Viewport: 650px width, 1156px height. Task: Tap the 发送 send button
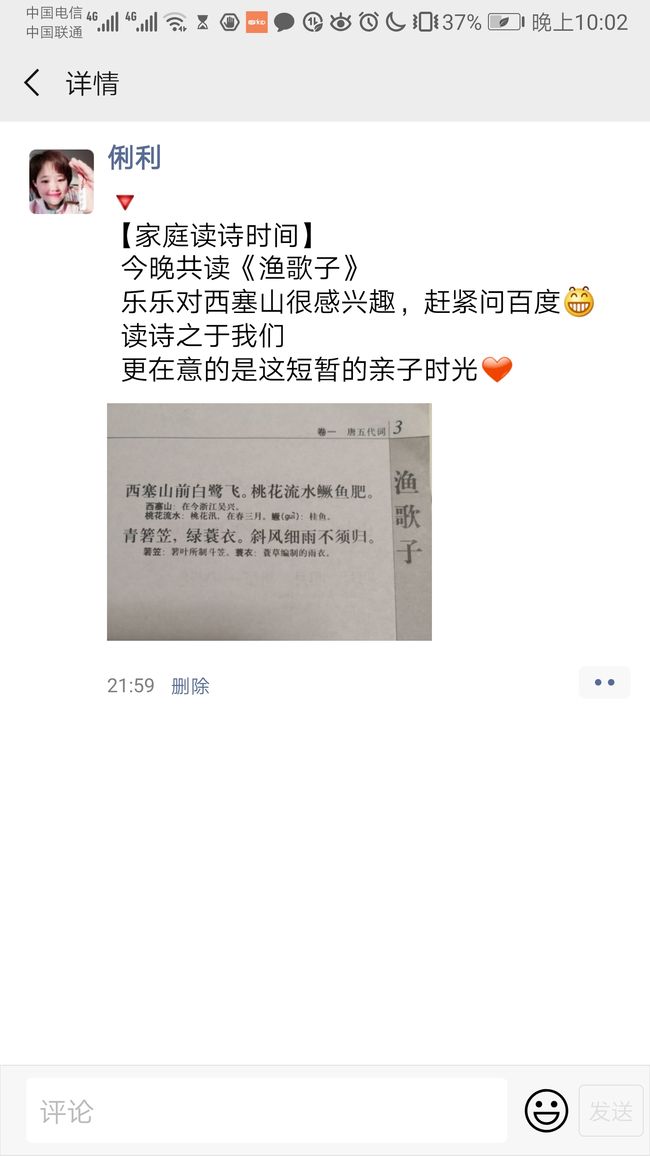pyautogui.click(x=611, y=1111)
